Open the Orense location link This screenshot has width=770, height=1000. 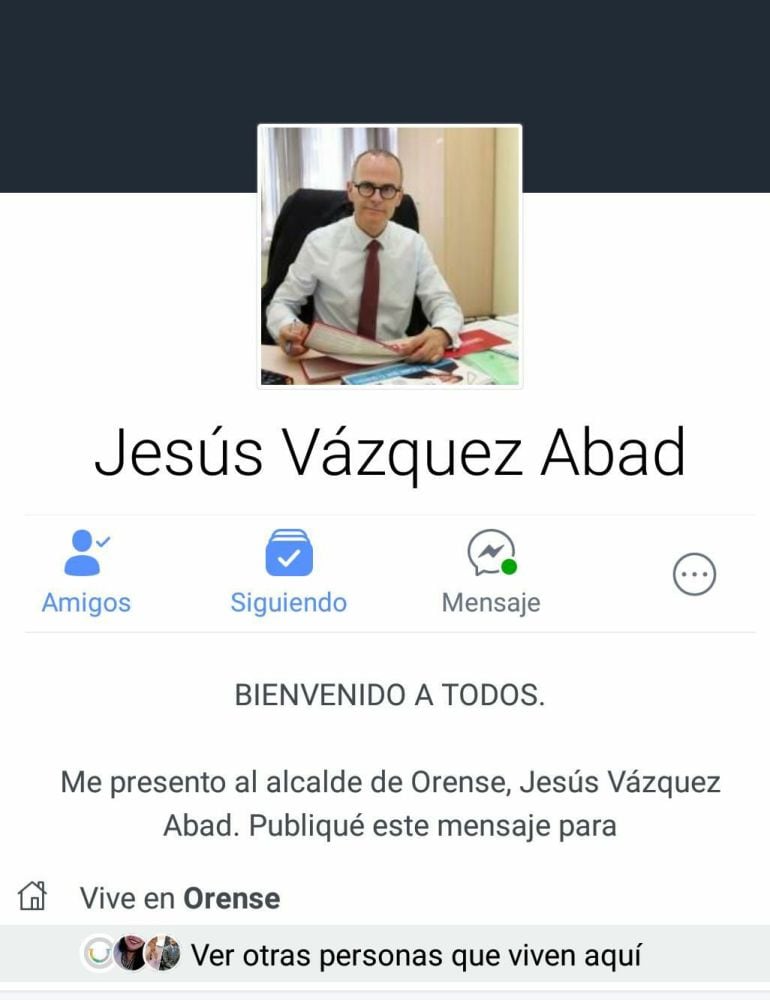(232, 897)
